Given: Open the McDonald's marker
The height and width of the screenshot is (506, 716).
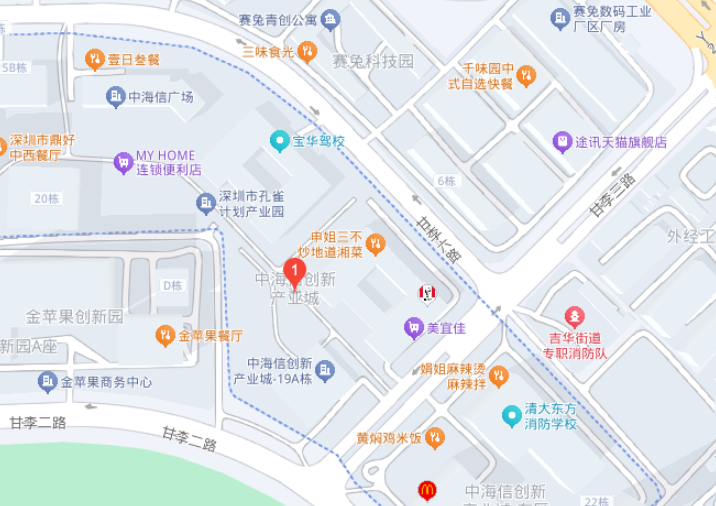Looking at the screenshot, I should click(x=427, y=490).
